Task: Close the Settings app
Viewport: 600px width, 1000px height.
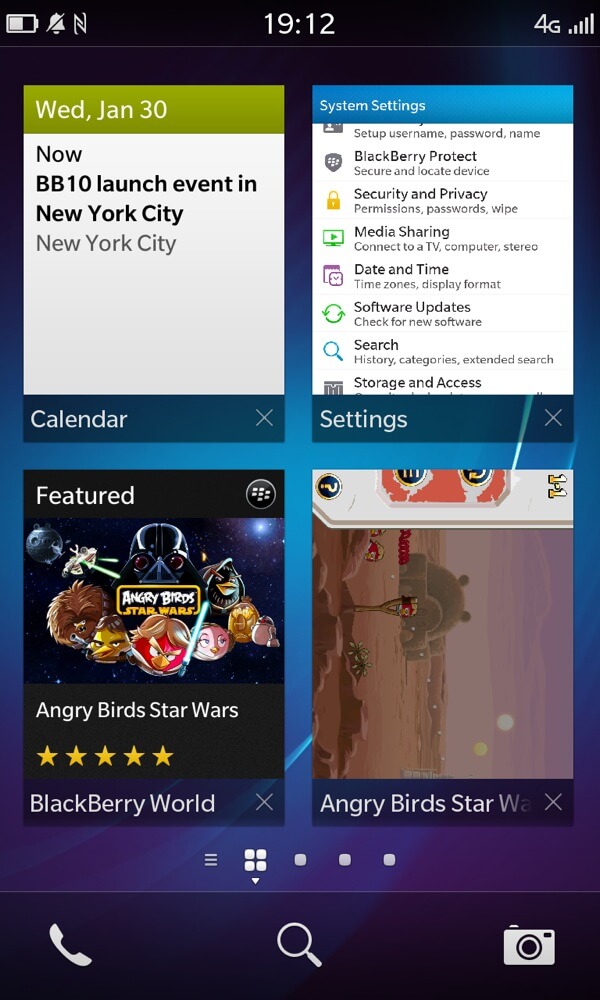Action: (553, 418)
